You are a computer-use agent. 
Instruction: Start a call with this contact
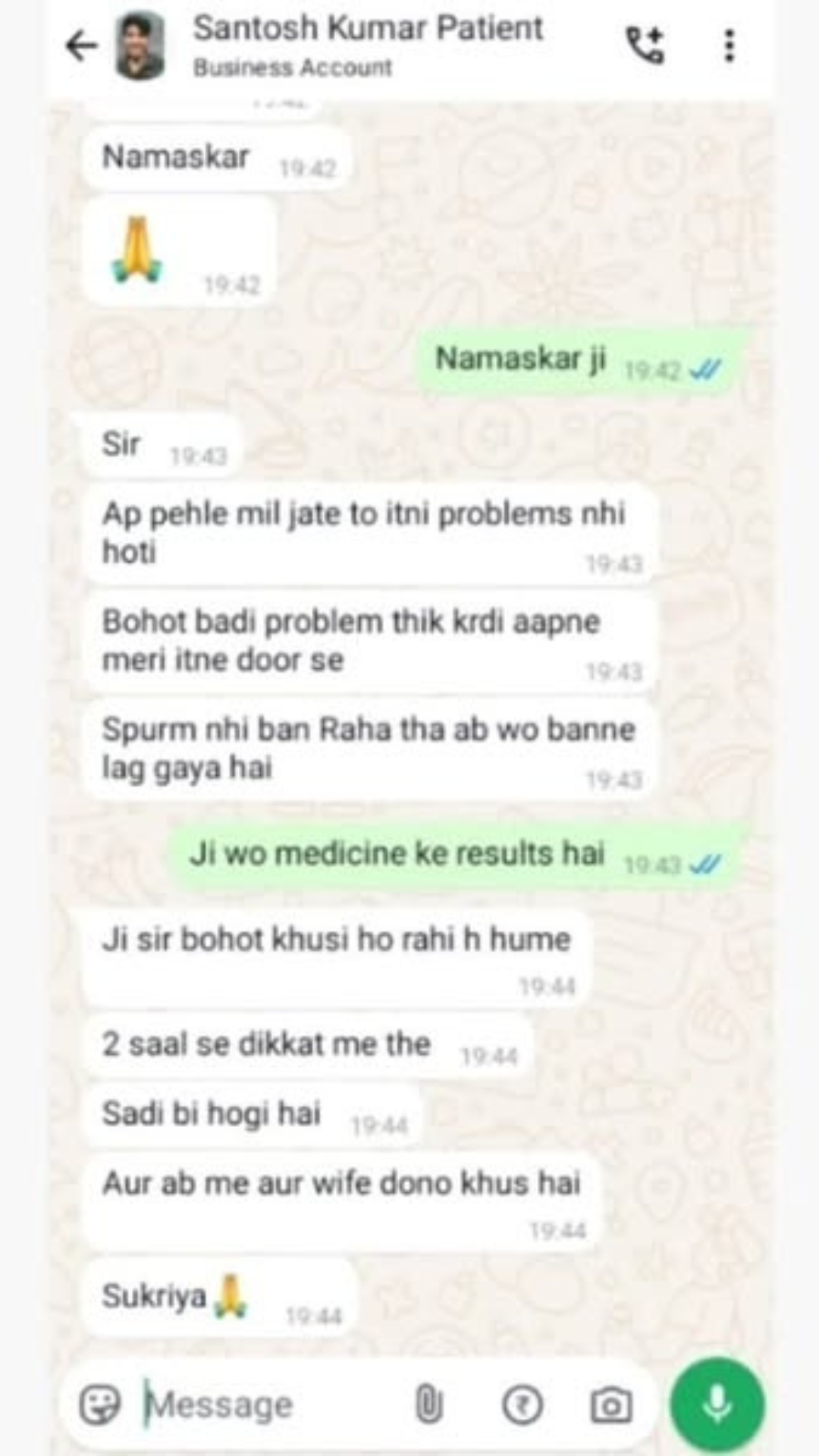tap(645, 45)
